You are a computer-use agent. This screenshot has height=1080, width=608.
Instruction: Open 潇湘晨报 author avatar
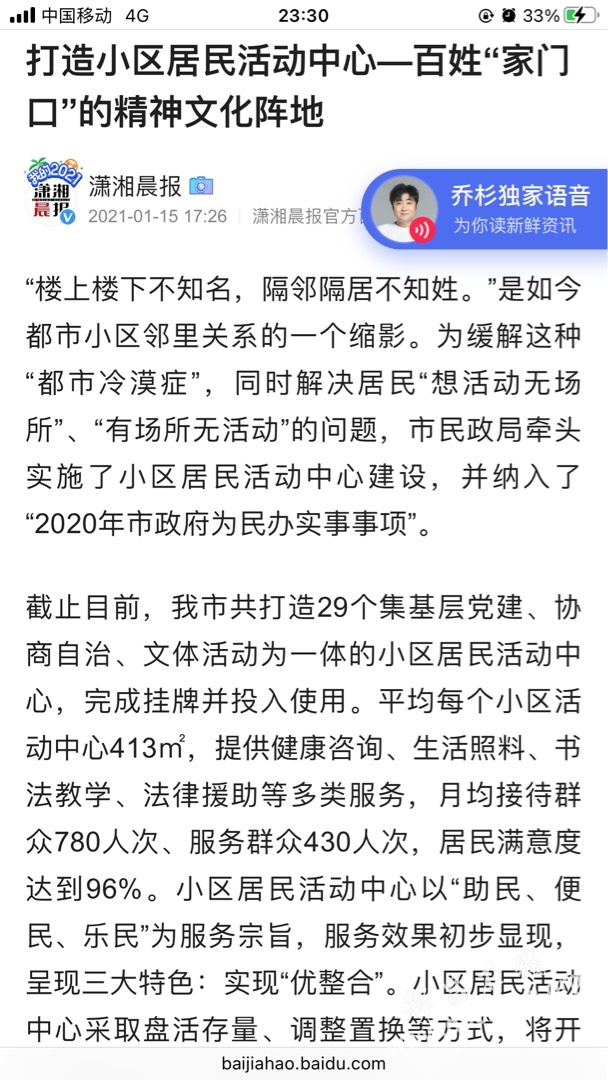pos(54,191)
